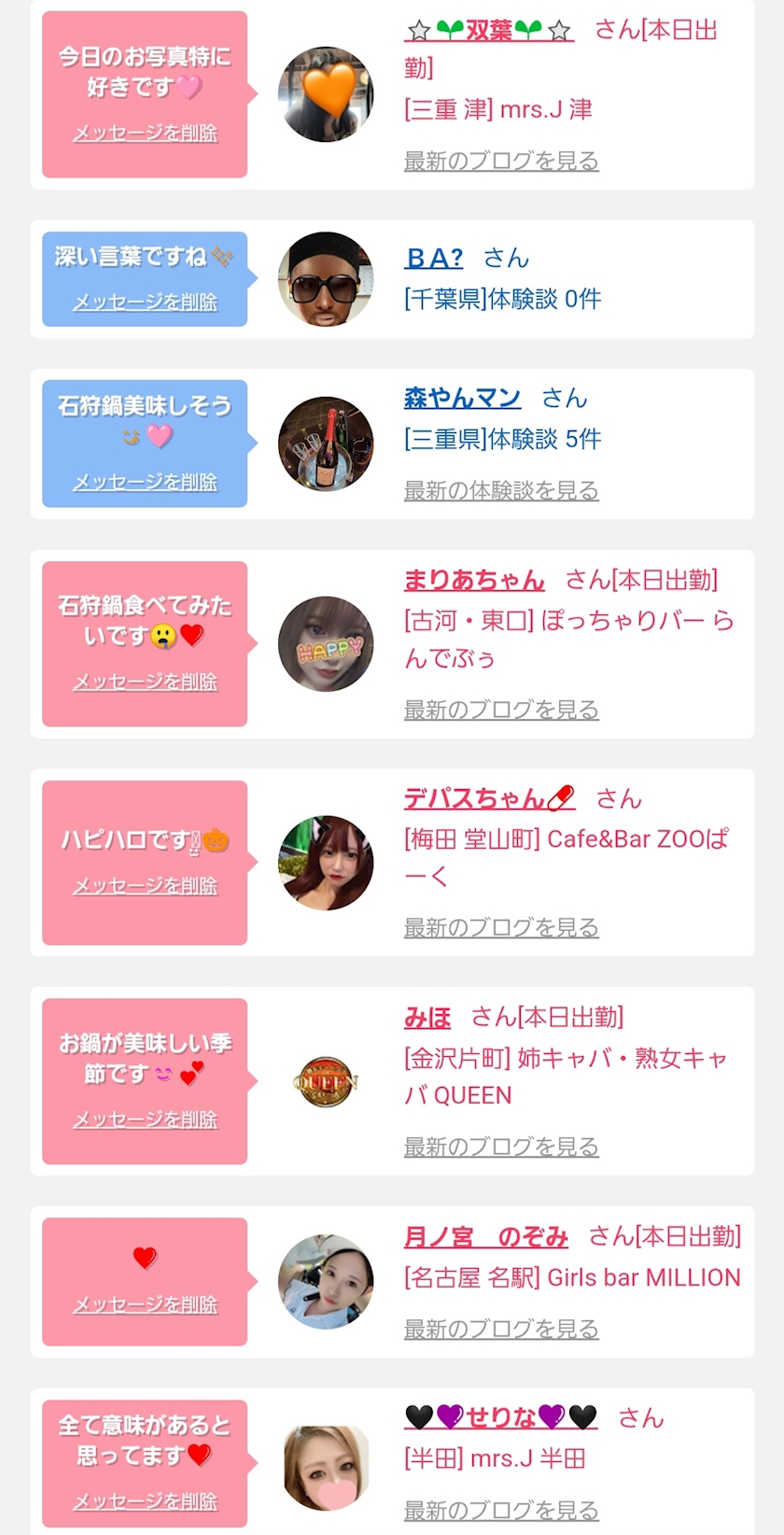Delete the 全て意味があると思ってます message
The height and width of the screenshot is (1535, 784).
(x=145, y=1501)
